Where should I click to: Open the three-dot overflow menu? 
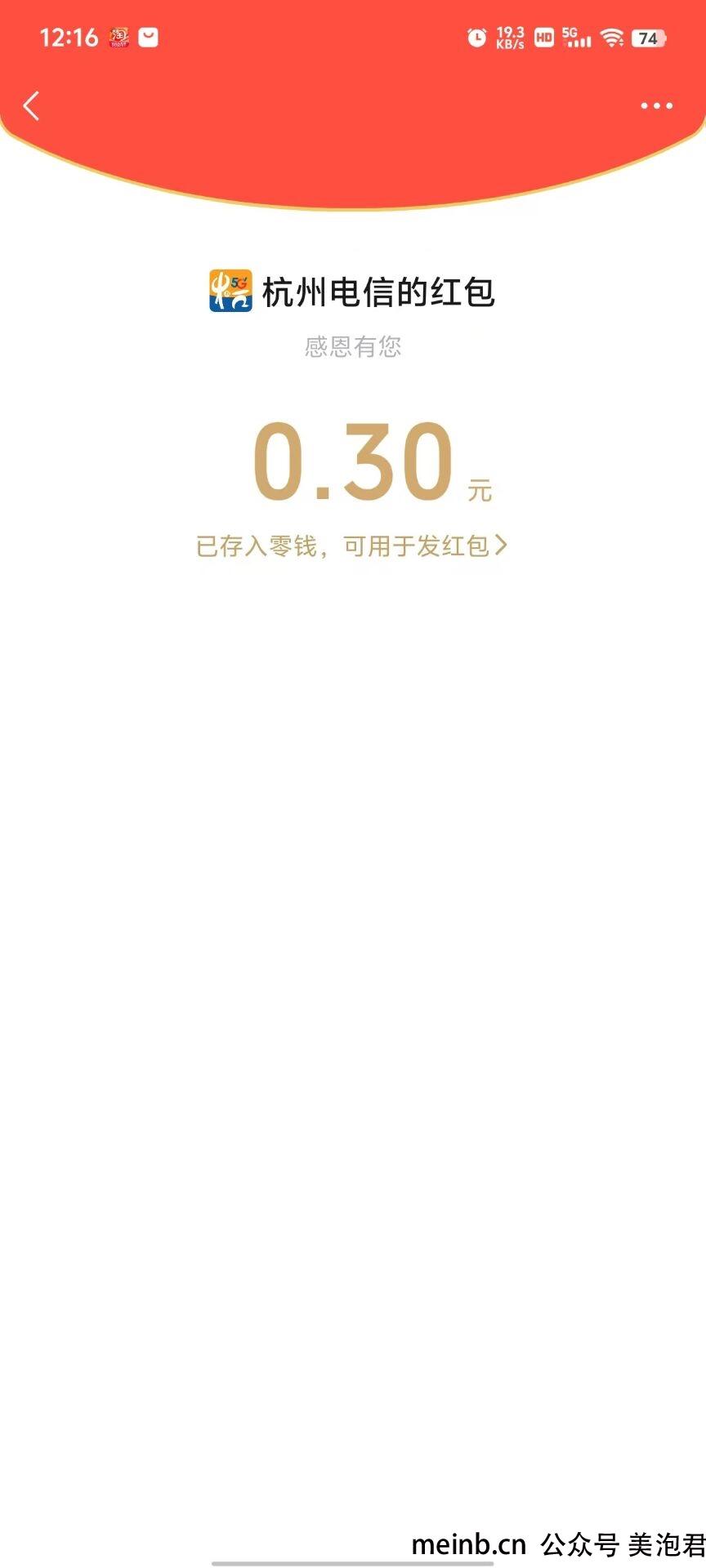tap(656, 106)
